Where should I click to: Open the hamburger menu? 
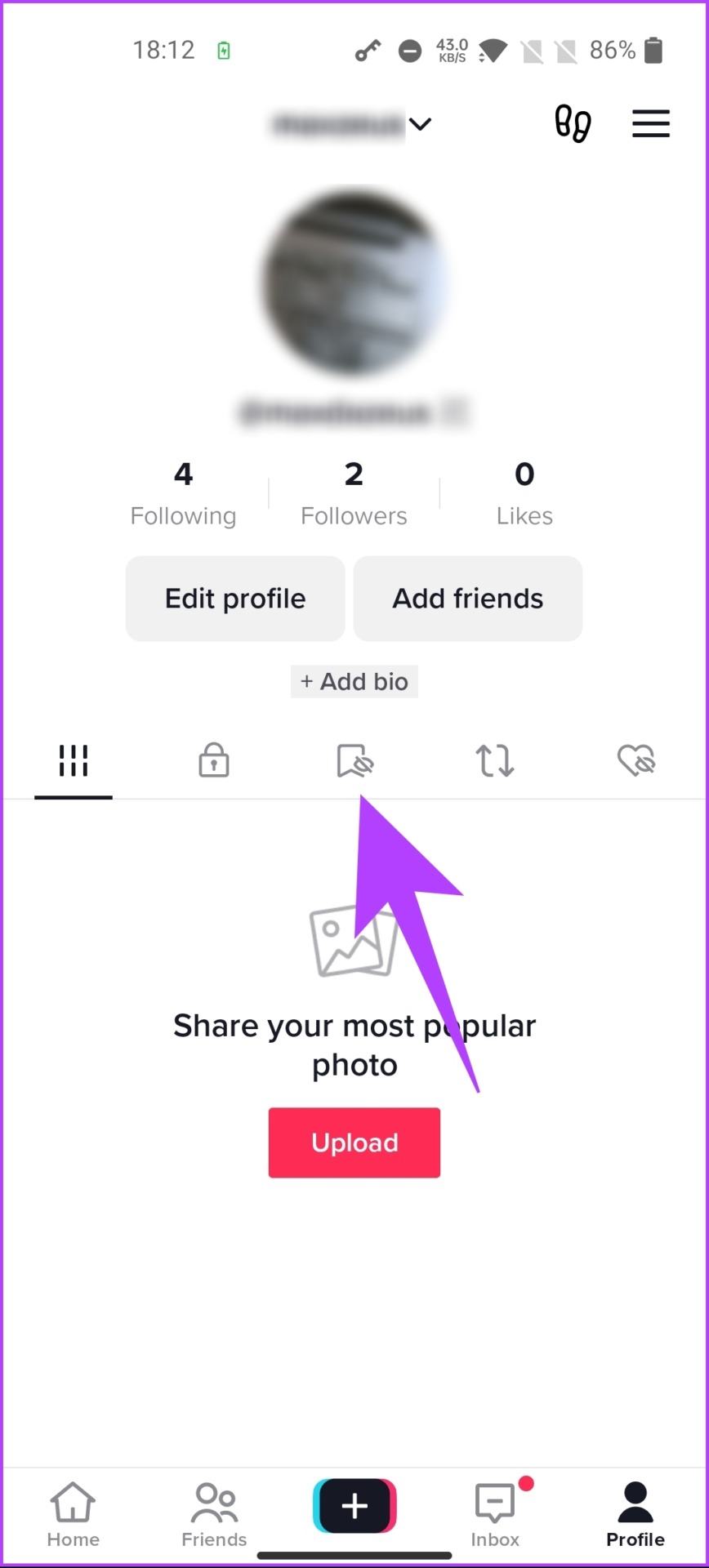pyautogui.click(x=650, y=124)
